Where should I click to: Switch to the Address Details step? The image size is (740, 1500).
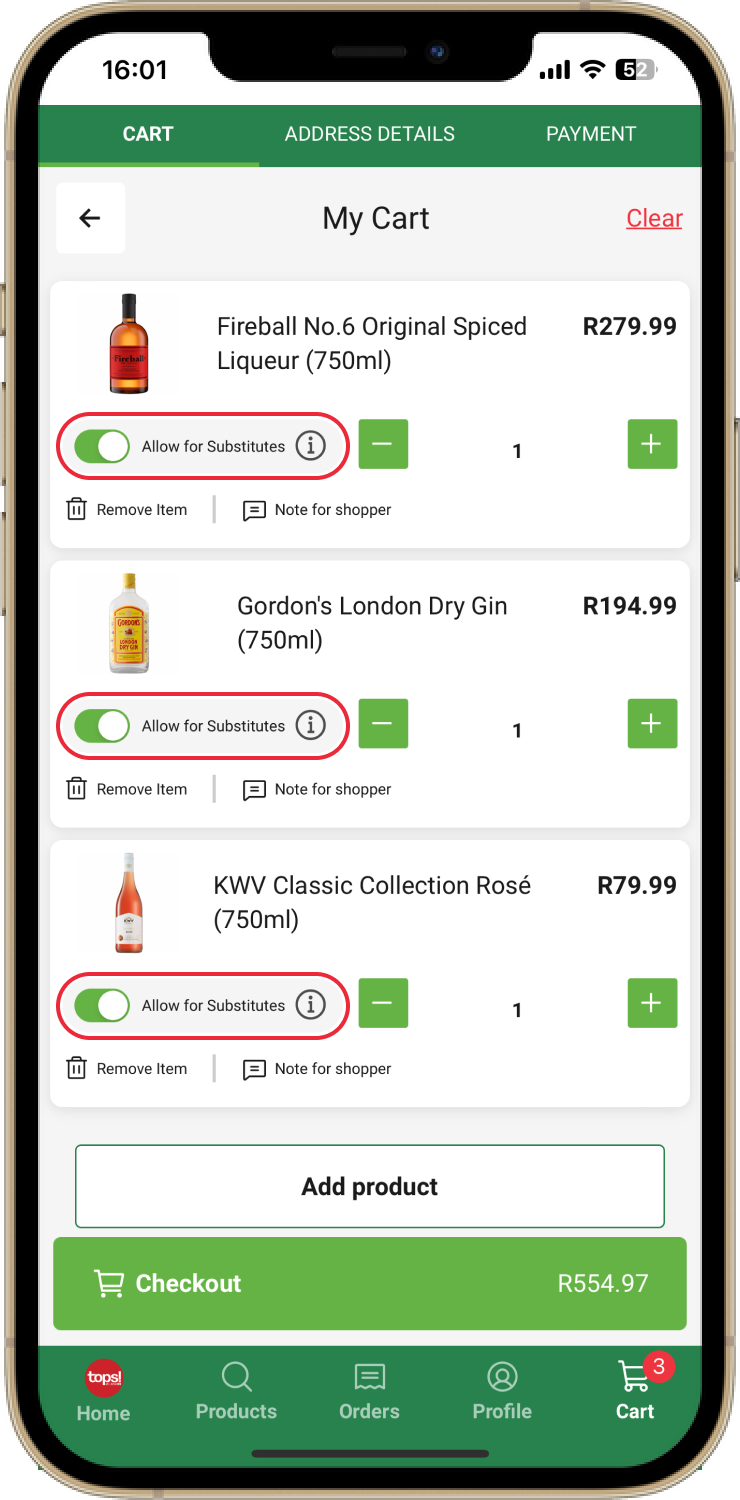coord(369,134)
